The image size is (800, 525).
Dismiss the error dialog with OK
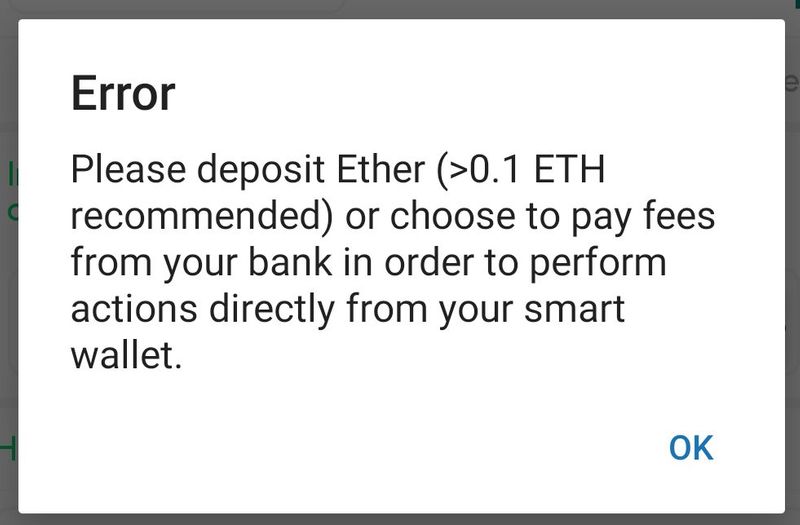pyautogui.click(x=691, y=448)
